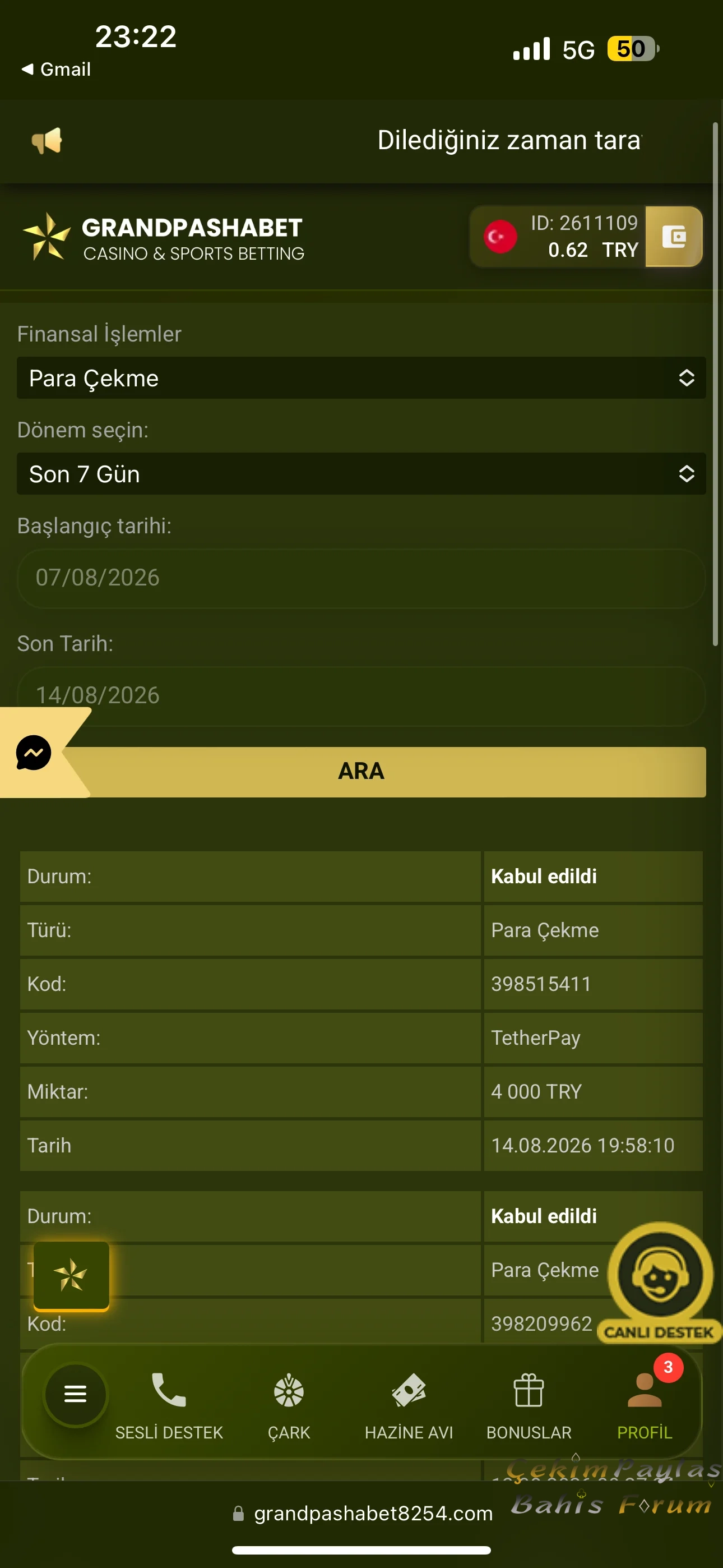Go to Sesli Destek

[x=169, y=1406]
